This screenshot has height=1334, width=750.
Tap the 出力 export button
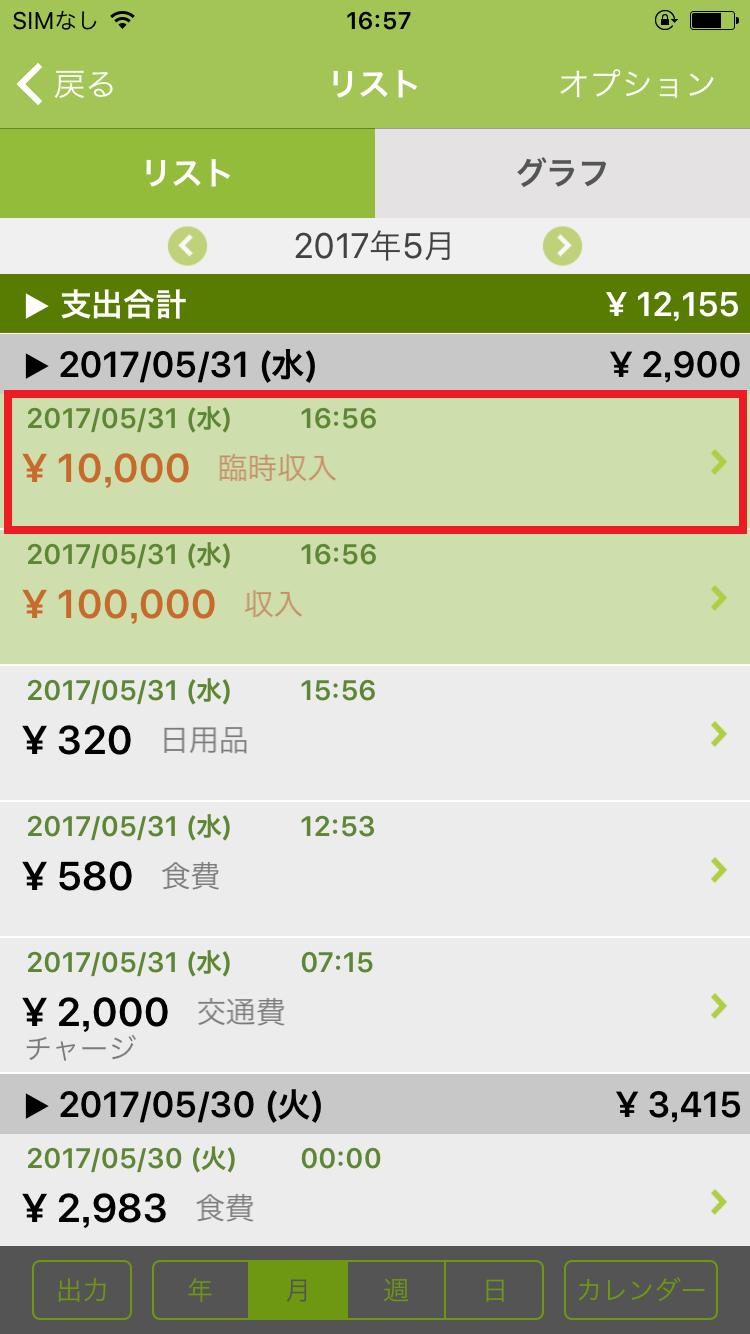(x=82, y=1290)
